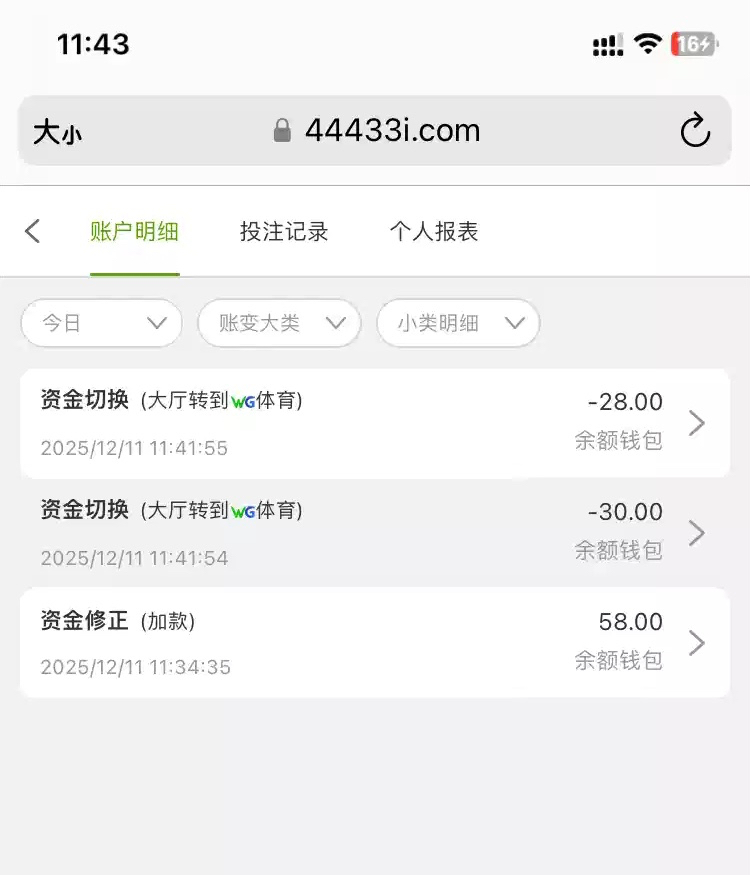The height and width of the screenshot is (875, 750).
Task: Select the 账户明细 tab
Action: tap(134, 232)
